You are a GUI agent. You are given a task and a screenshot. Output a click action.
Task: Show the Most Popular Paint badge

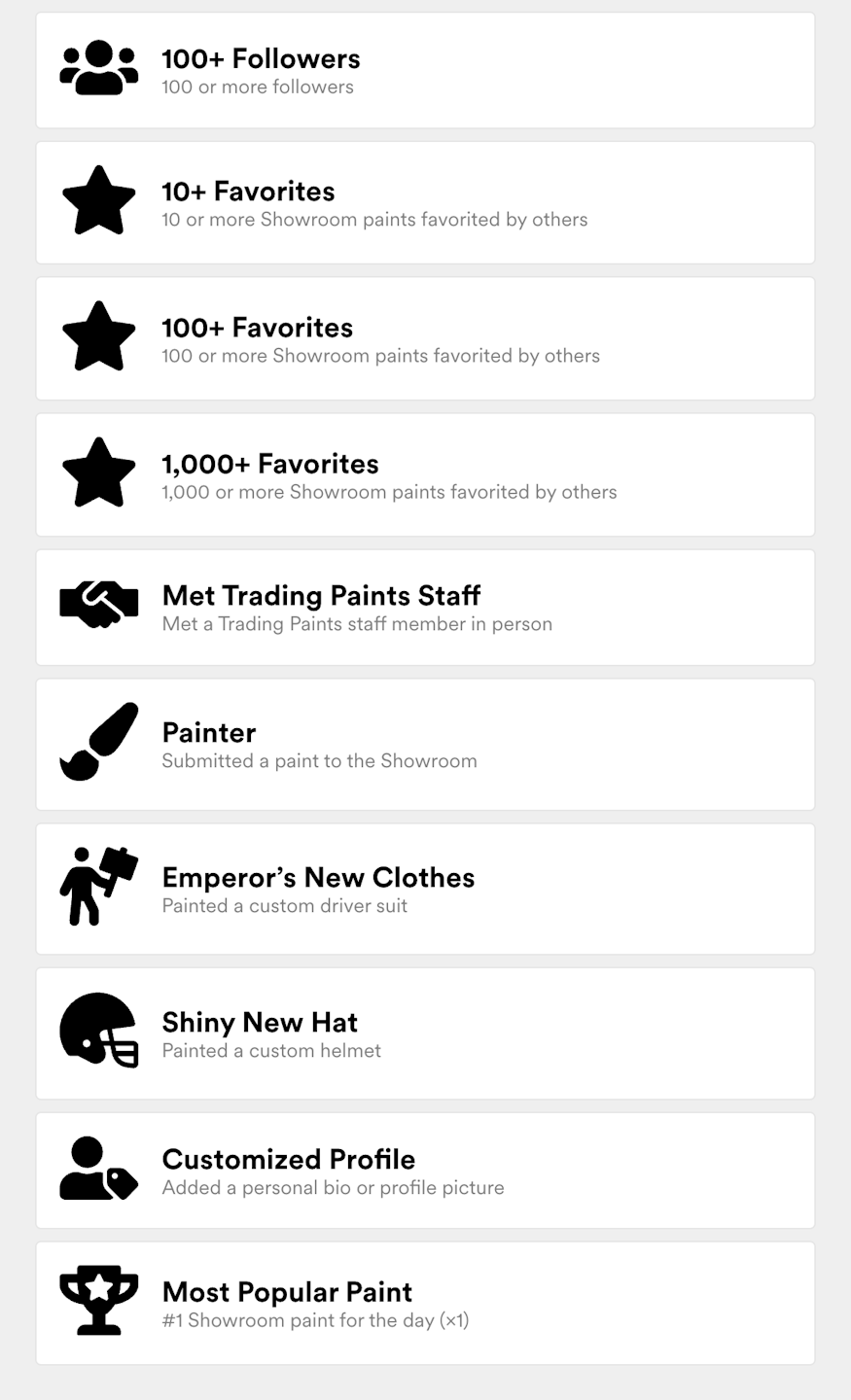point(425,1303)
